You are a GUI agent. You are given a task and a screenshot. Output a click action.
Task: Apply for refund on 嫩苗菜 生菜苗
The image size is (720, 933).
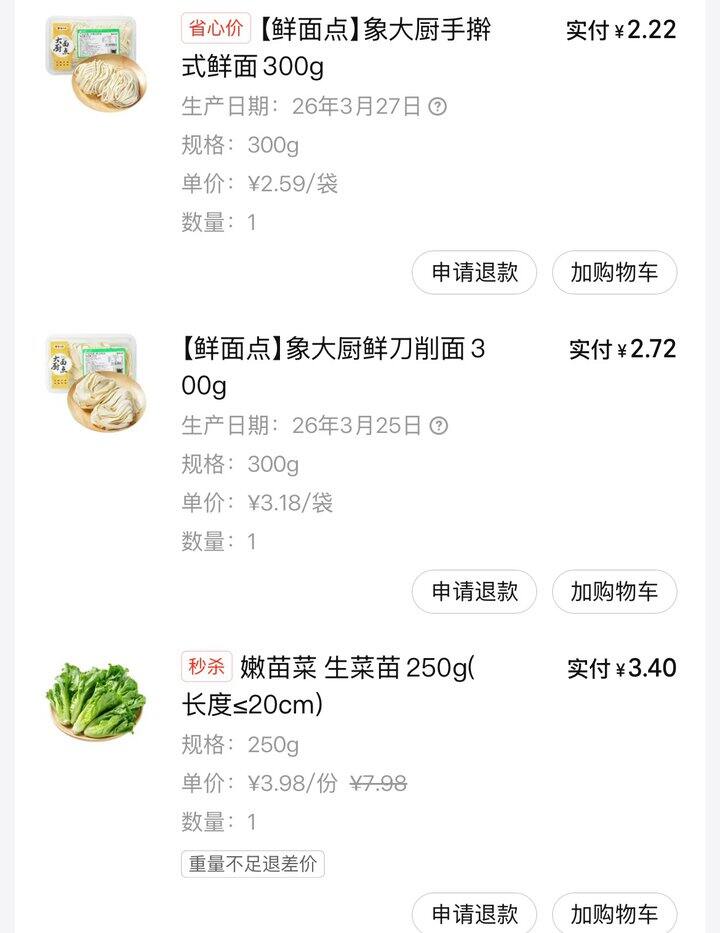pos(474,913)
